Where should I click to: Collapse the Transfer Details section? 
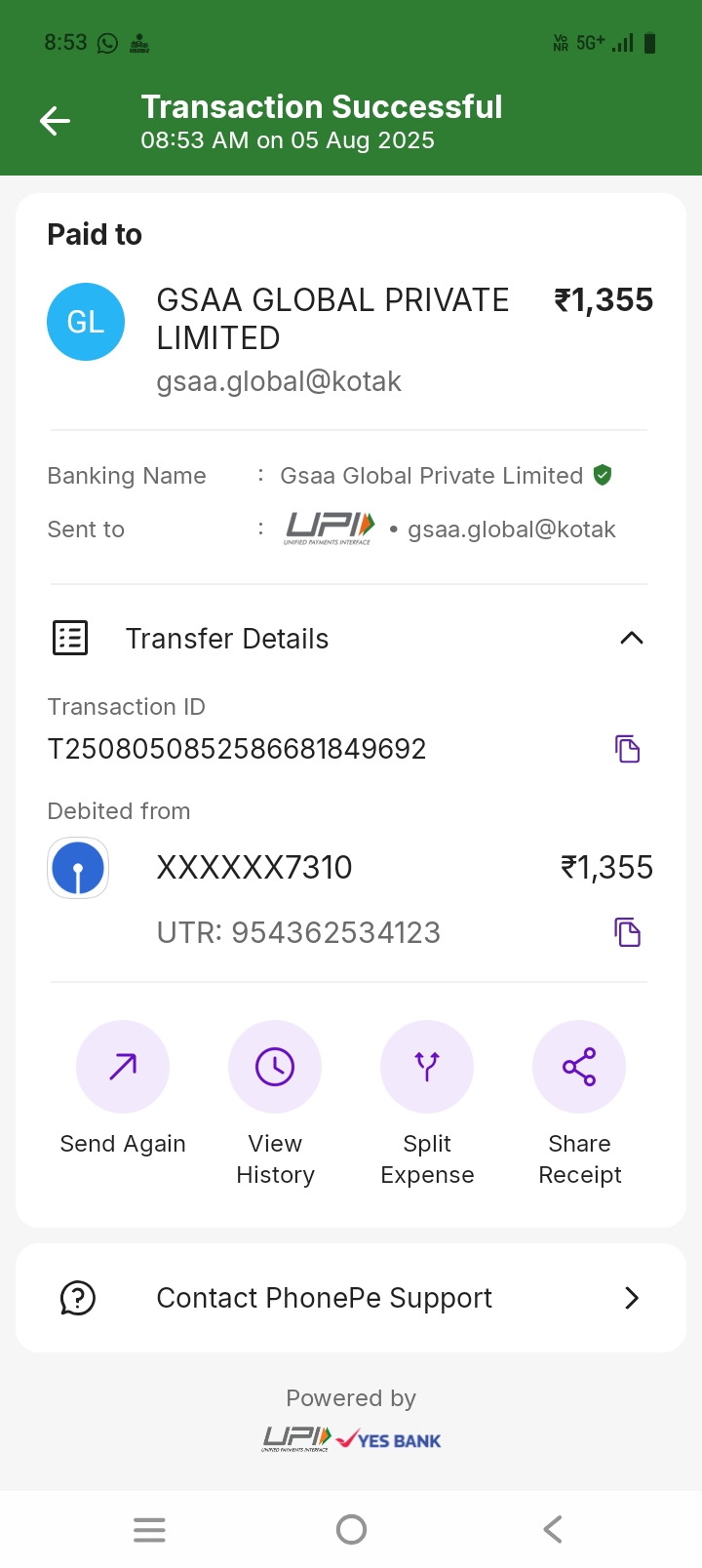631,638
